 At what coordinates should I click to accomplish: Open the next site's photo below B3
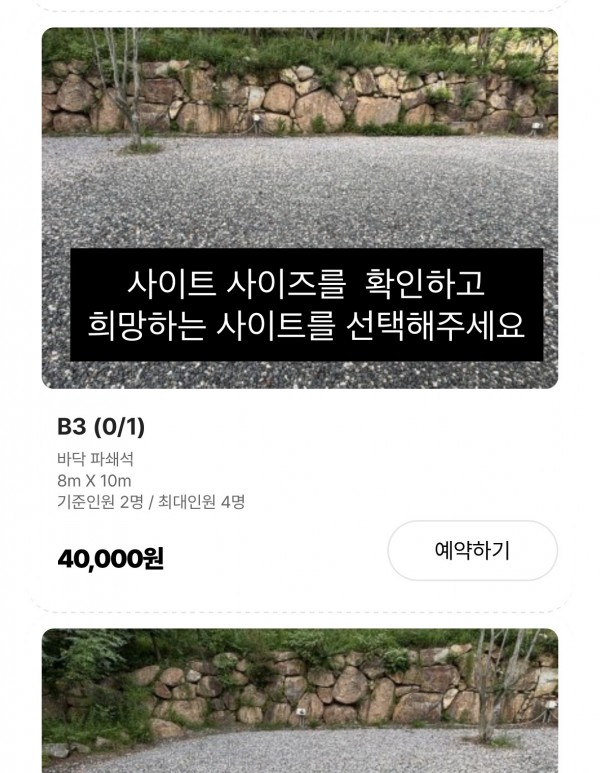tap(299, 700)
